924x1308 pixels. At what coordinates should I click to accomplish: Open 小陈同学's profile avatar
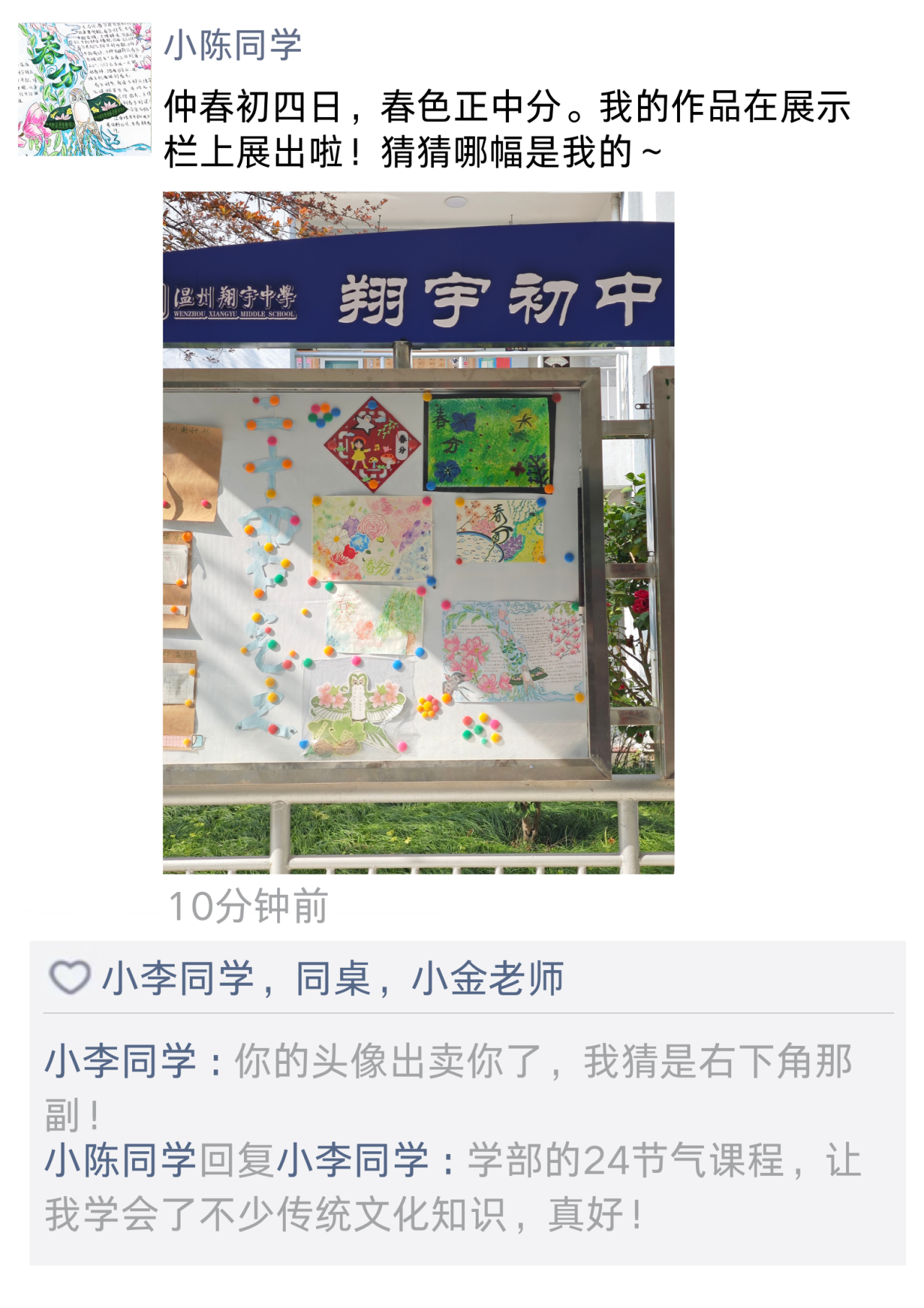pos(84,90)
